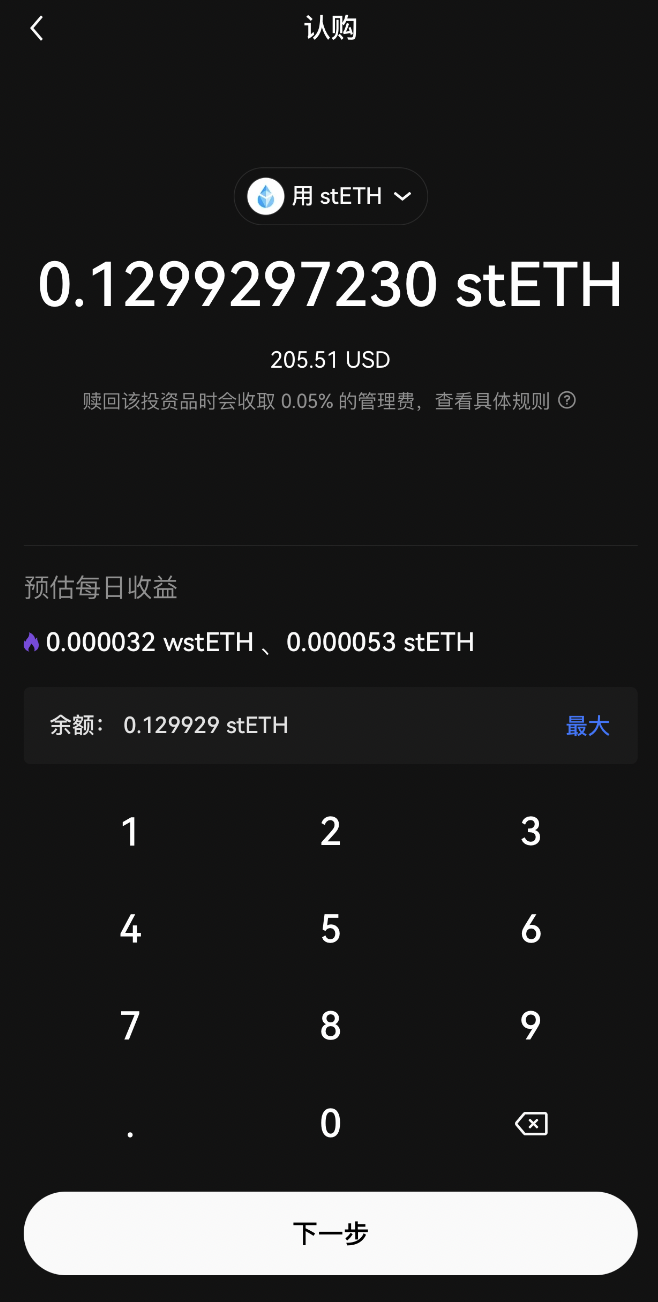Screen dimensions: 658x1302
Task: Enter digit 5 on the keypad
Action: [x=330, y=930]
